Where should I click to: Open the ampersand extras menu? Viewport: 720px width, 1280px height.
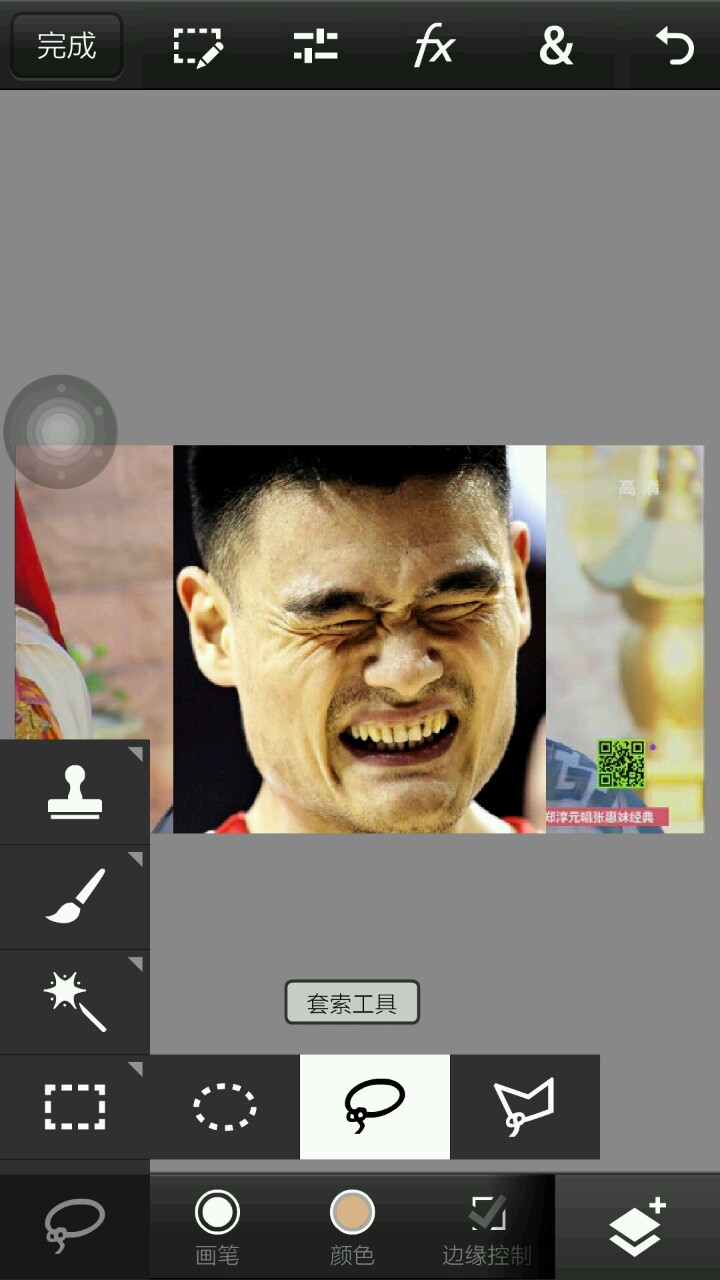tap(556, 47)
